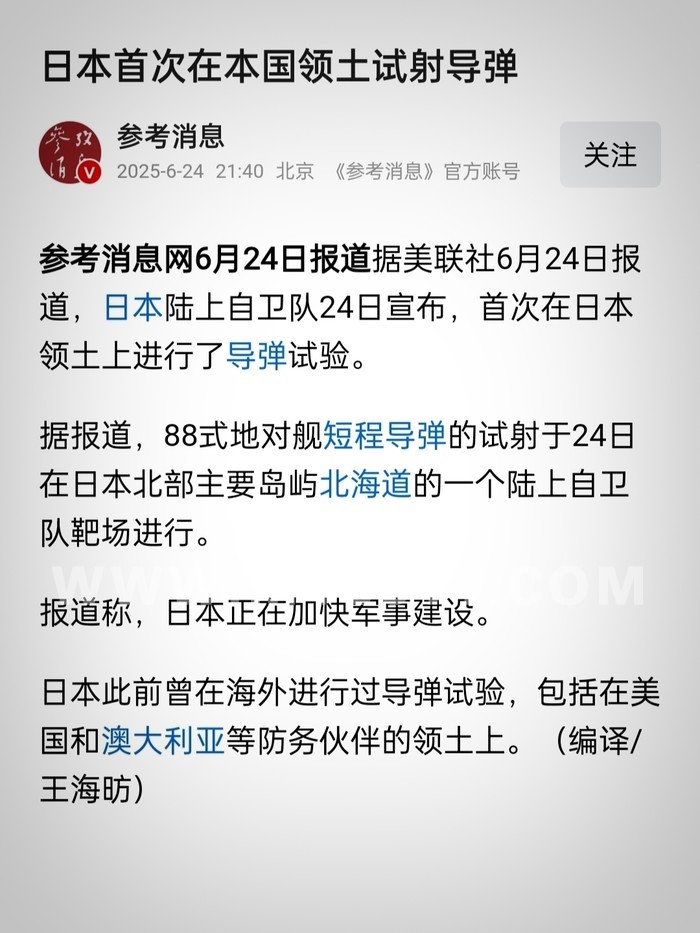Image resolution: width=700 pixels, height=933 pixels.
Task: Open the 日本 keyword link
Action: 133,308
